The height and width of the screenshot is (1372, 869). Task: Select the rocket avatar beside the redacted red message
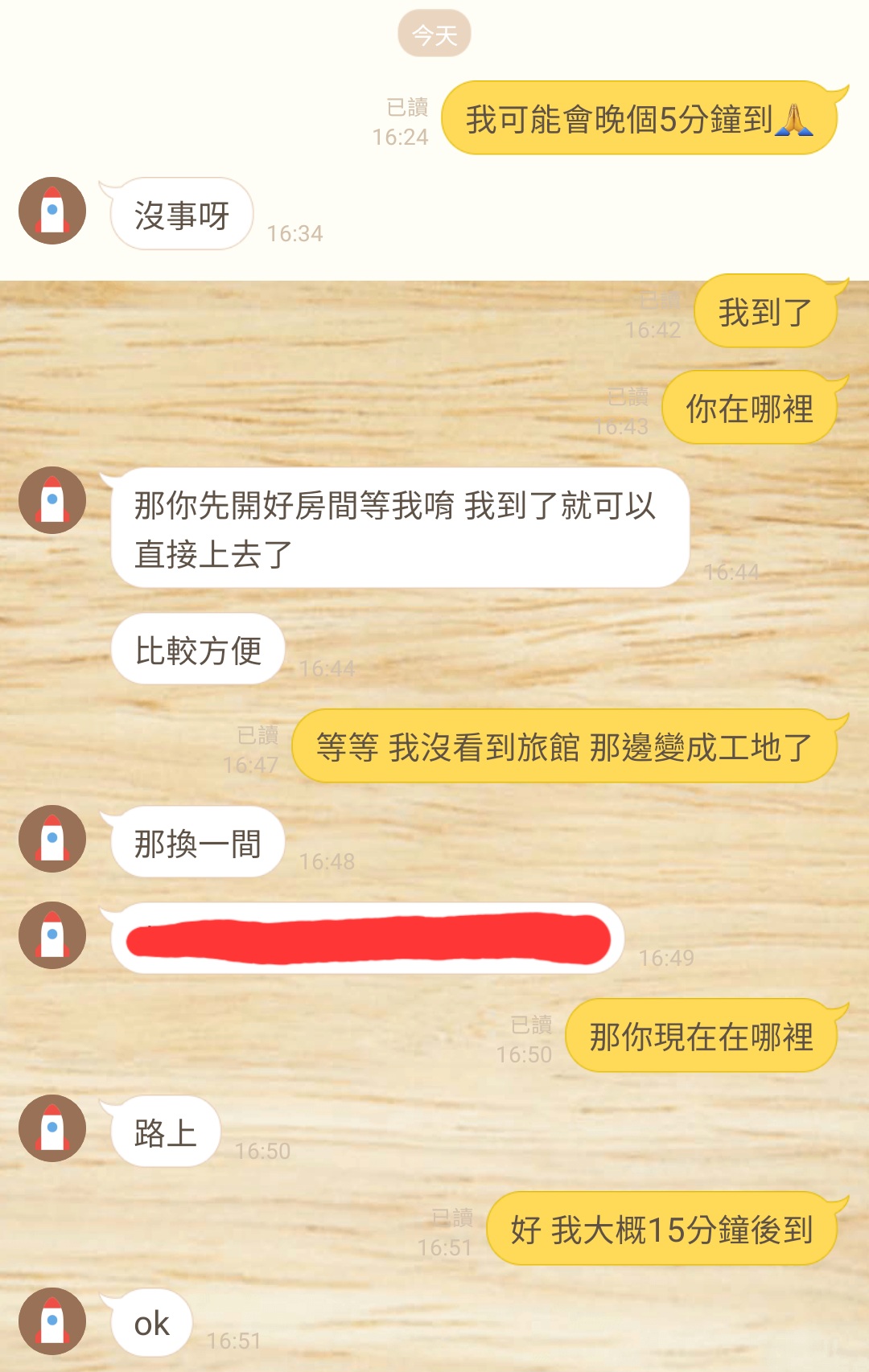pyautogui.click(x=50, y=935)
